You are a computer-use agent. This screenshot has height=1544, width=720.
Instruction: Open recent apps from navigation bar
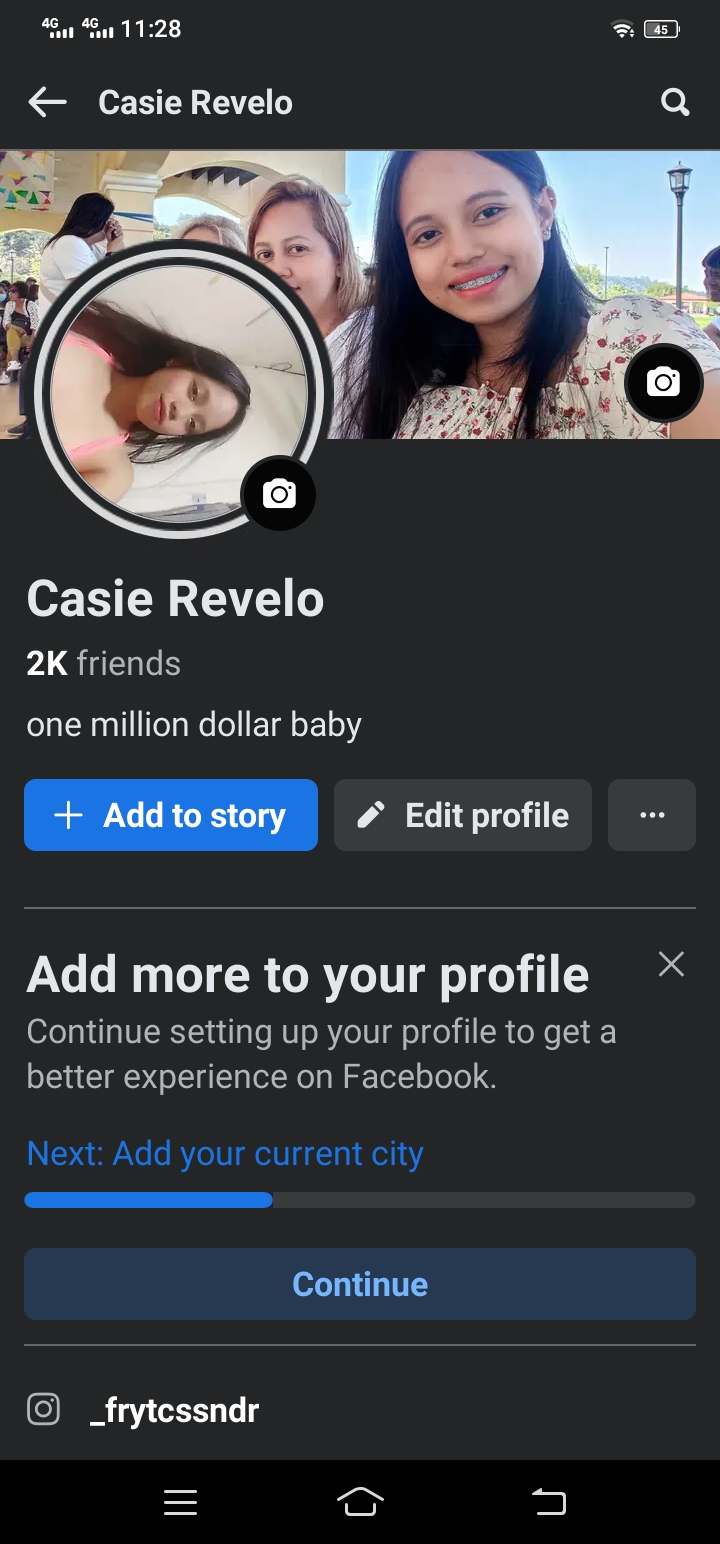(180, 1502)
